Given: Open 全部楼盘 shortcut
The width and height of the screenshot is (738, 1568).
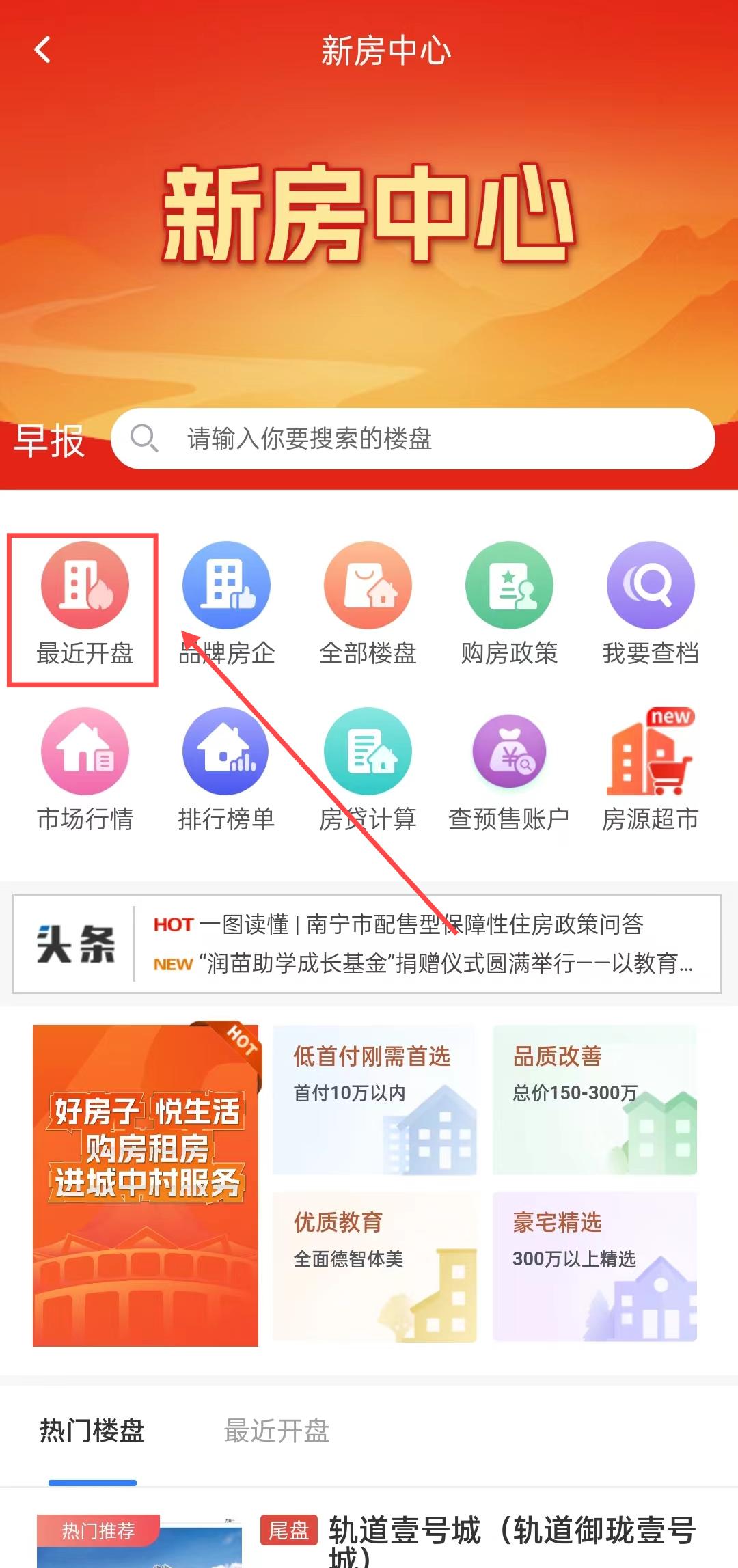Looking at the screenshot, I should [x=368, y=586].
